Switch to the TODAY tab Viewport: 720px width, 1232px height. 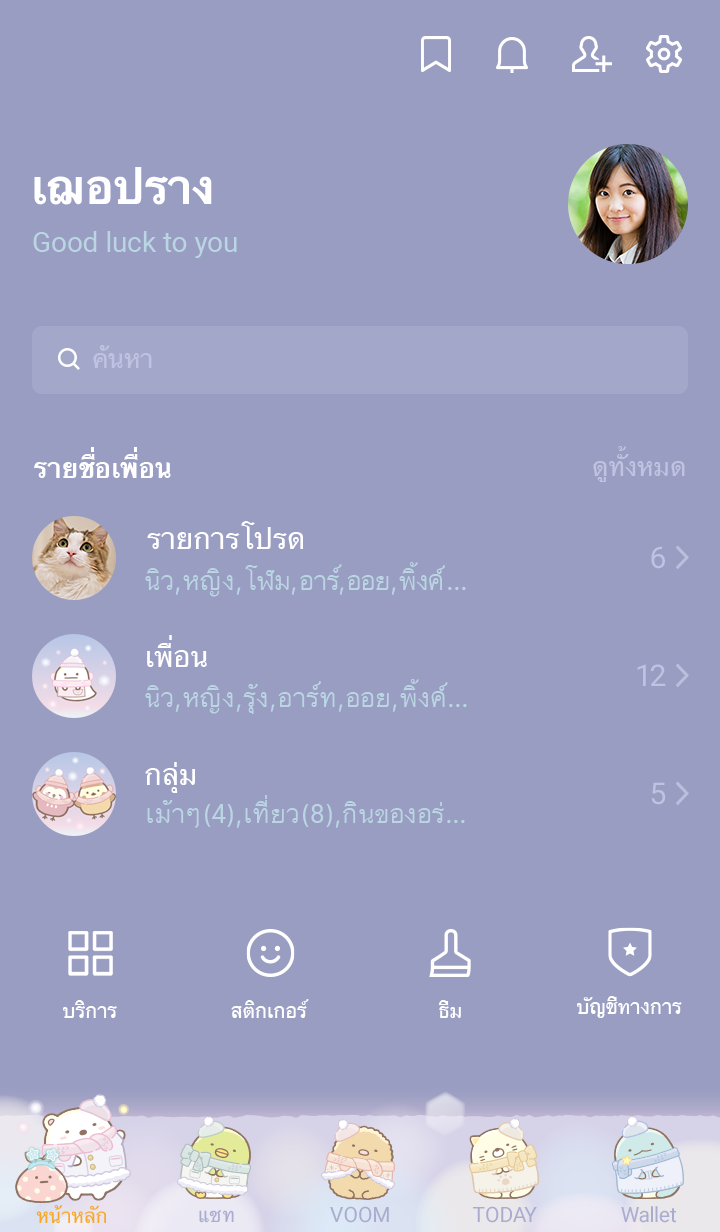pos(504,1170)
